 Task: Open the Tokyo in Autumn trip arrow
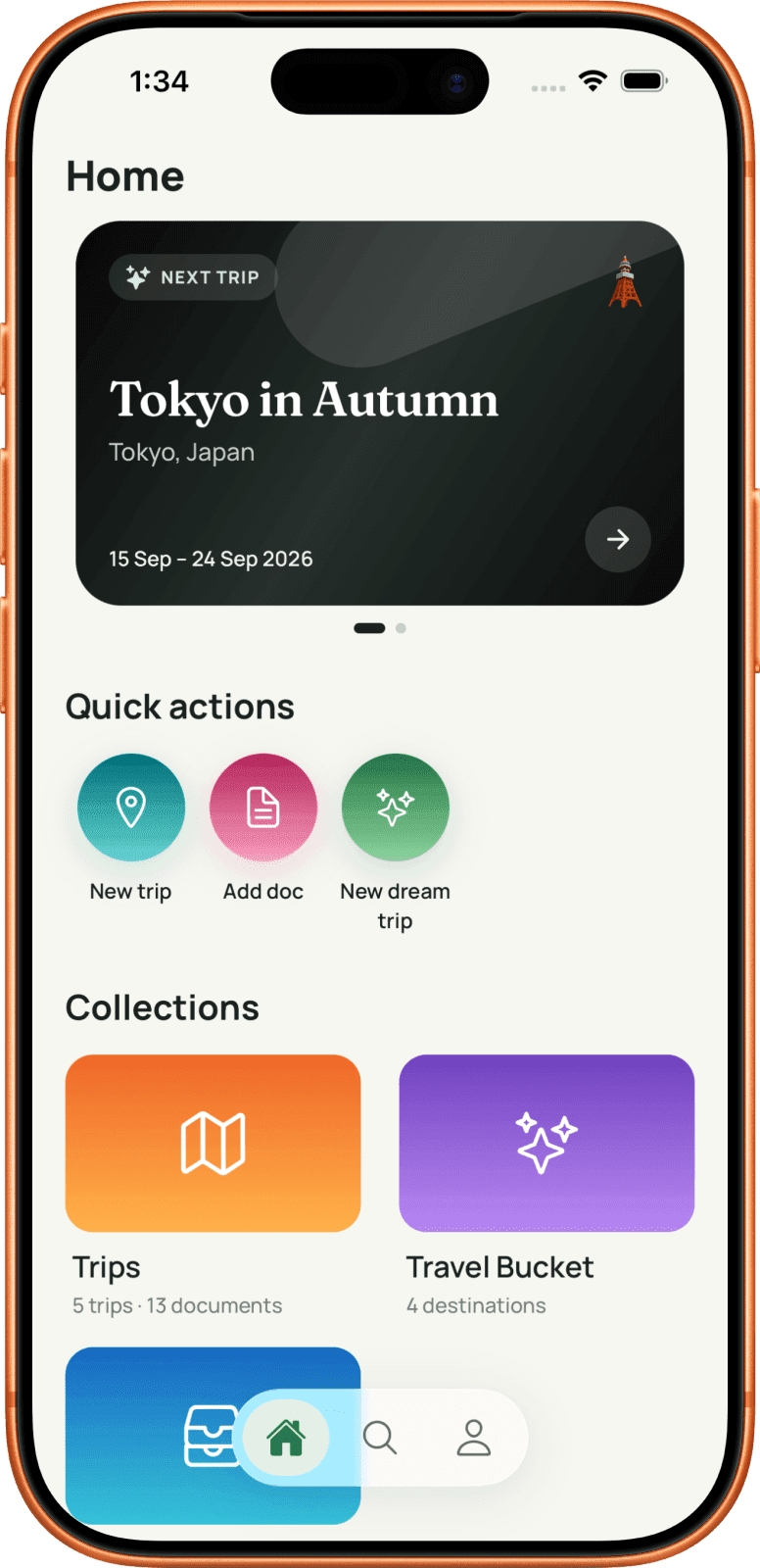pos(618,539)
